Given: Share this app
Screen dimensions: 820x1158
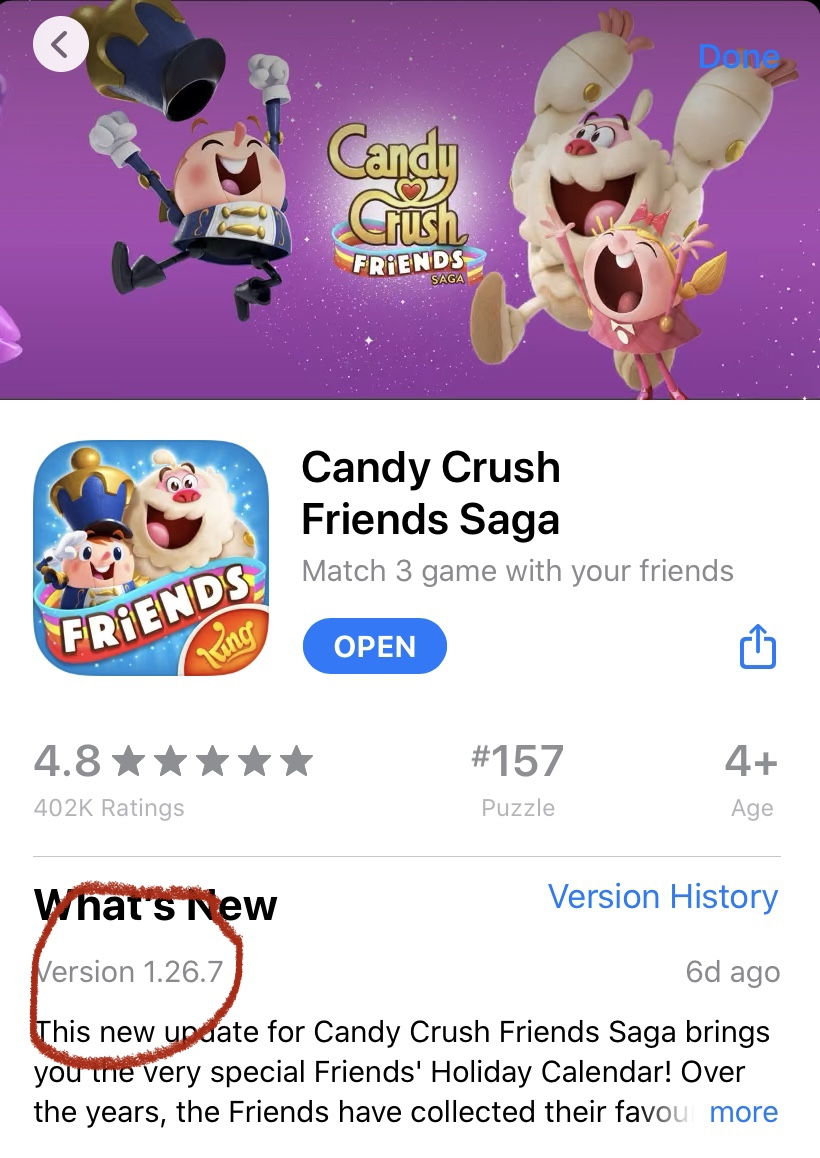Looking at the screenshot, I should click(757, 646).
